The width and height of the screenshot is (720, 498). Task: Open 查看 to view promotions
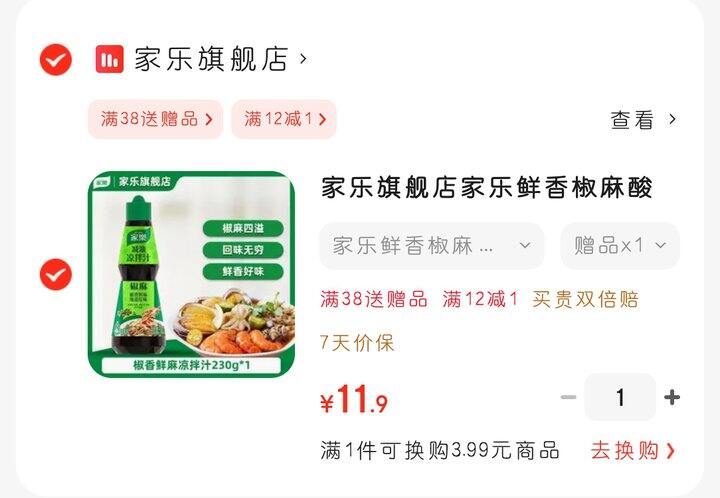[x=643, y=120]
